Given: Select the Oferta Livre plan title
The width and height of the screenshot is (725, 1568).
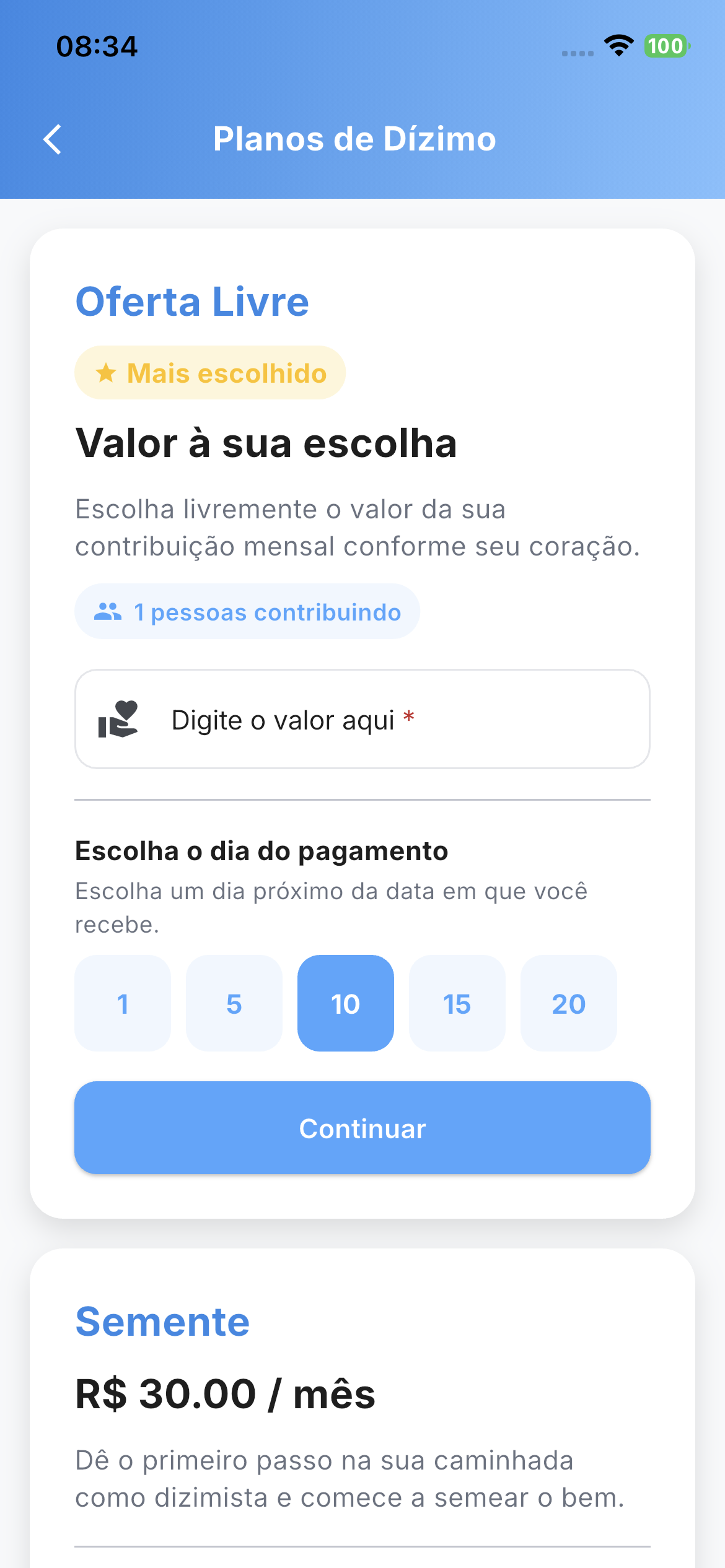Looking at the screenshot, I should [x=192, y=302].
